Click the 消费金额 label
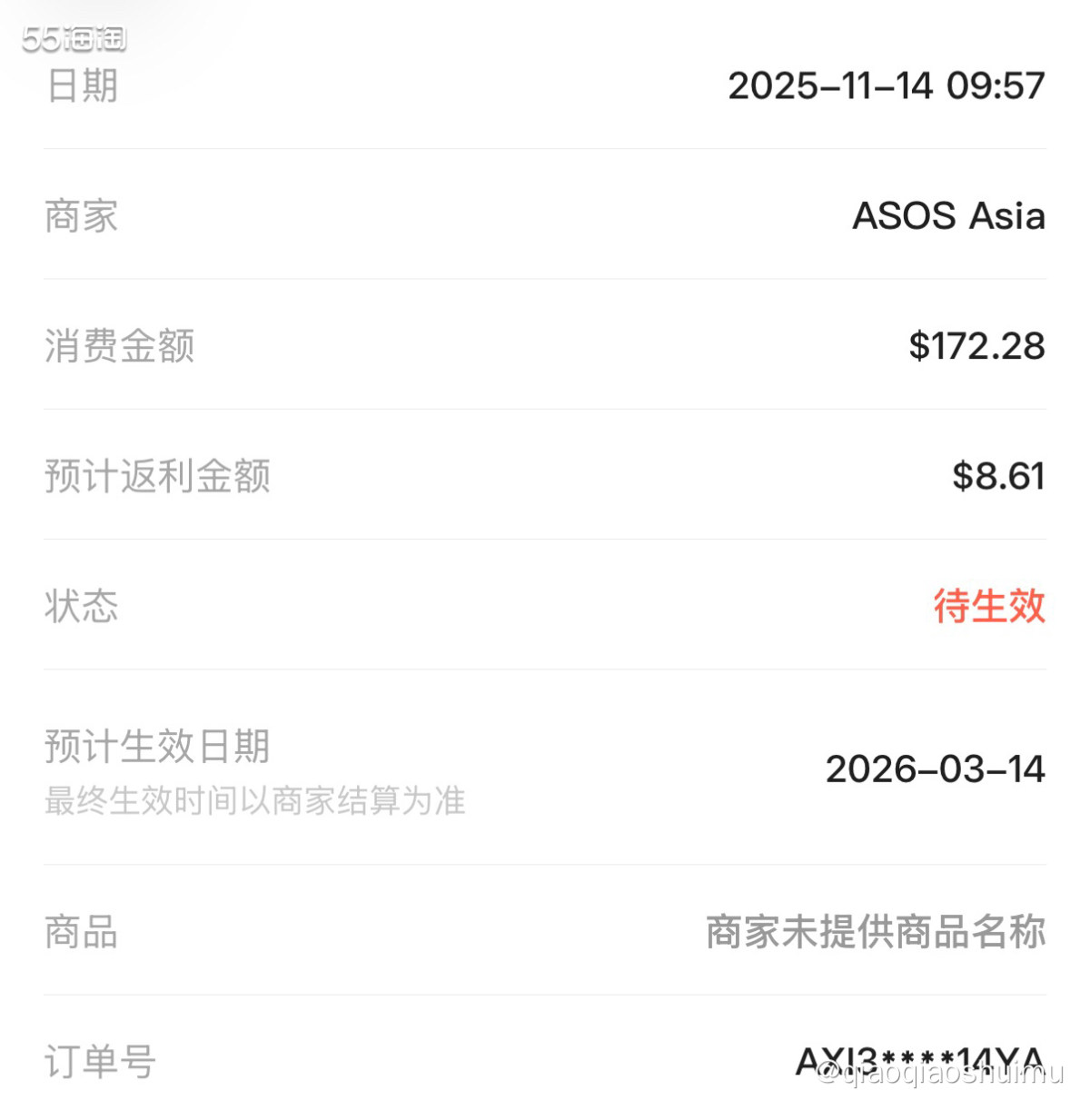 tap(121, 347)
